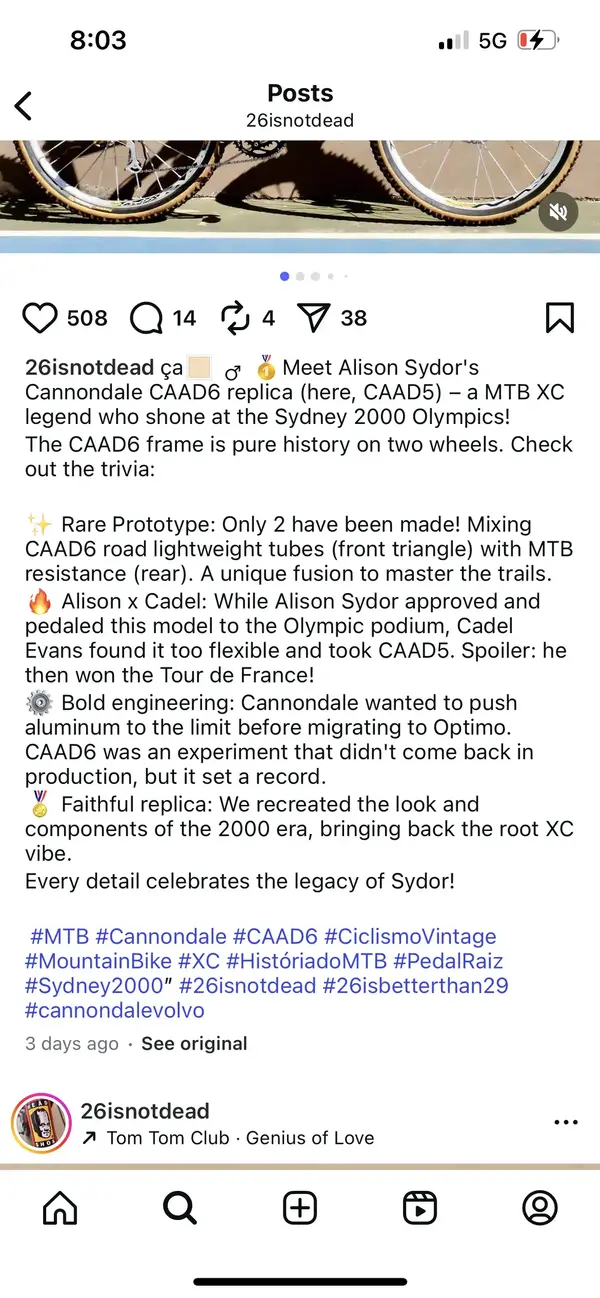
Task: Open the #cannondalevolvo hashtag
Action: pyautogui.click(x=114, y=1010)
